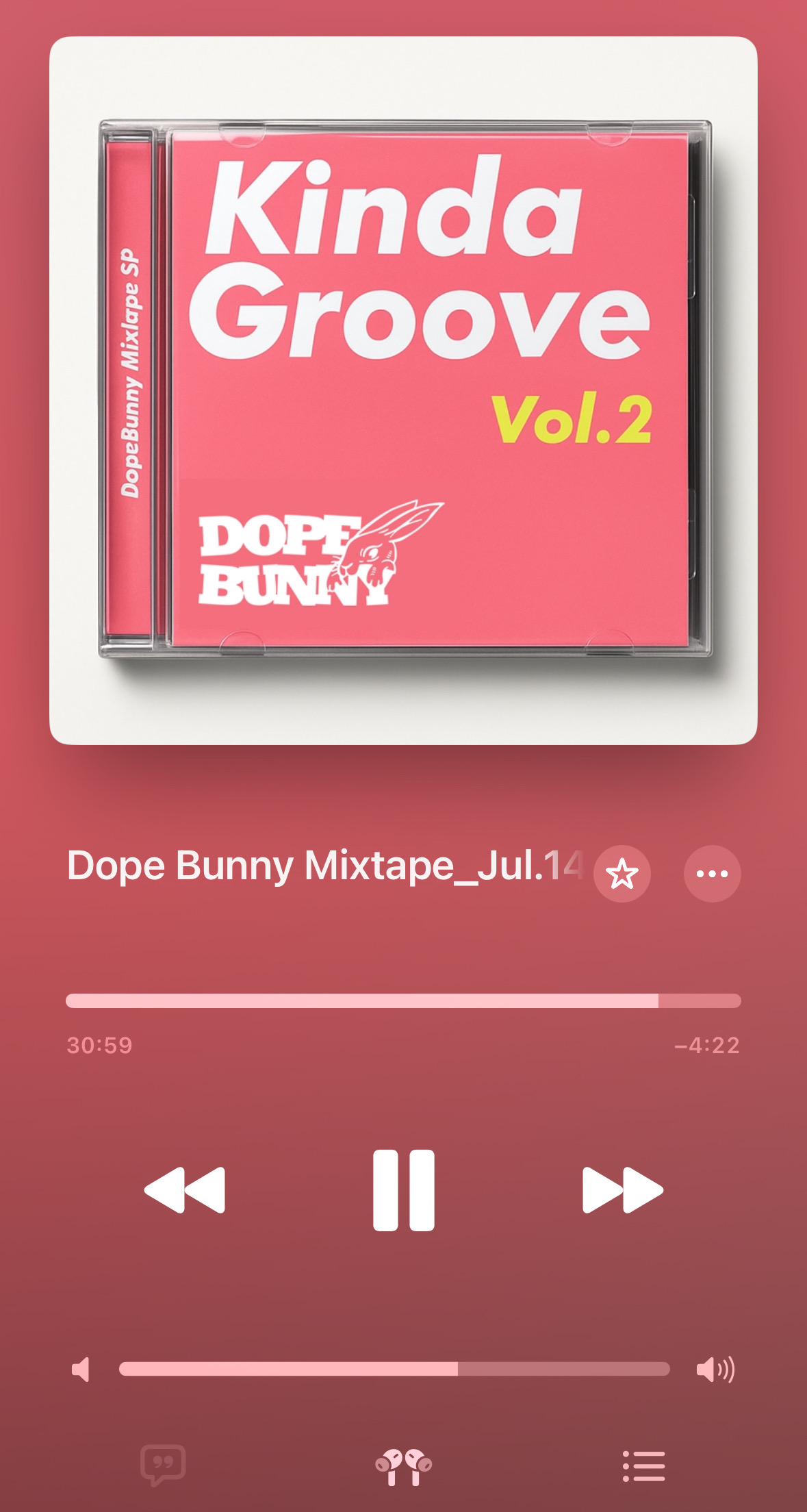Image resolution: width=807 pixels, height=1512 pixels.
Task: Skip back to the previous track
Action: (185, 1190)
